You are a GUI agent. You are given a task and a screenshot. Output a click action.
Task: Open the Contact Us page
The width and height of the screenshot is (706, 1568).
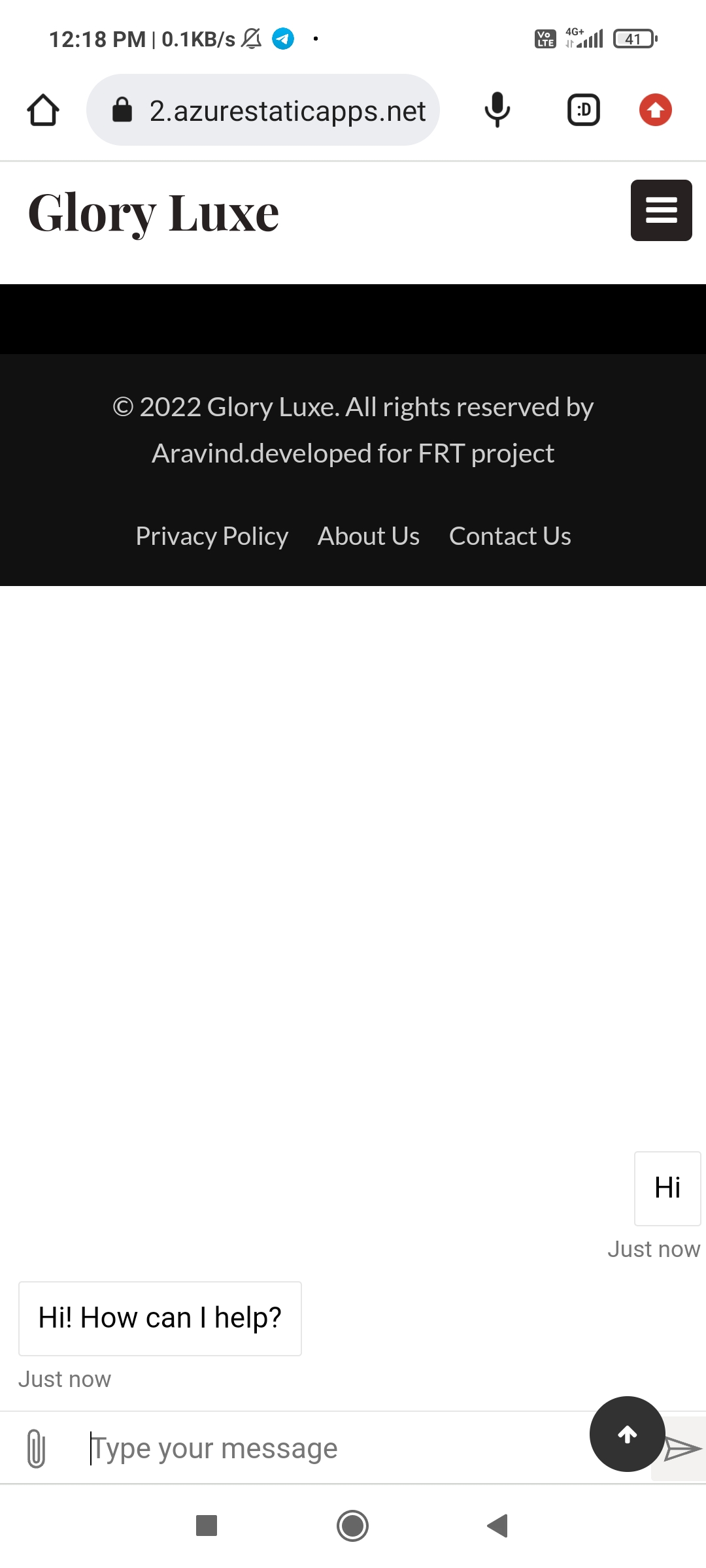[509, 536]
